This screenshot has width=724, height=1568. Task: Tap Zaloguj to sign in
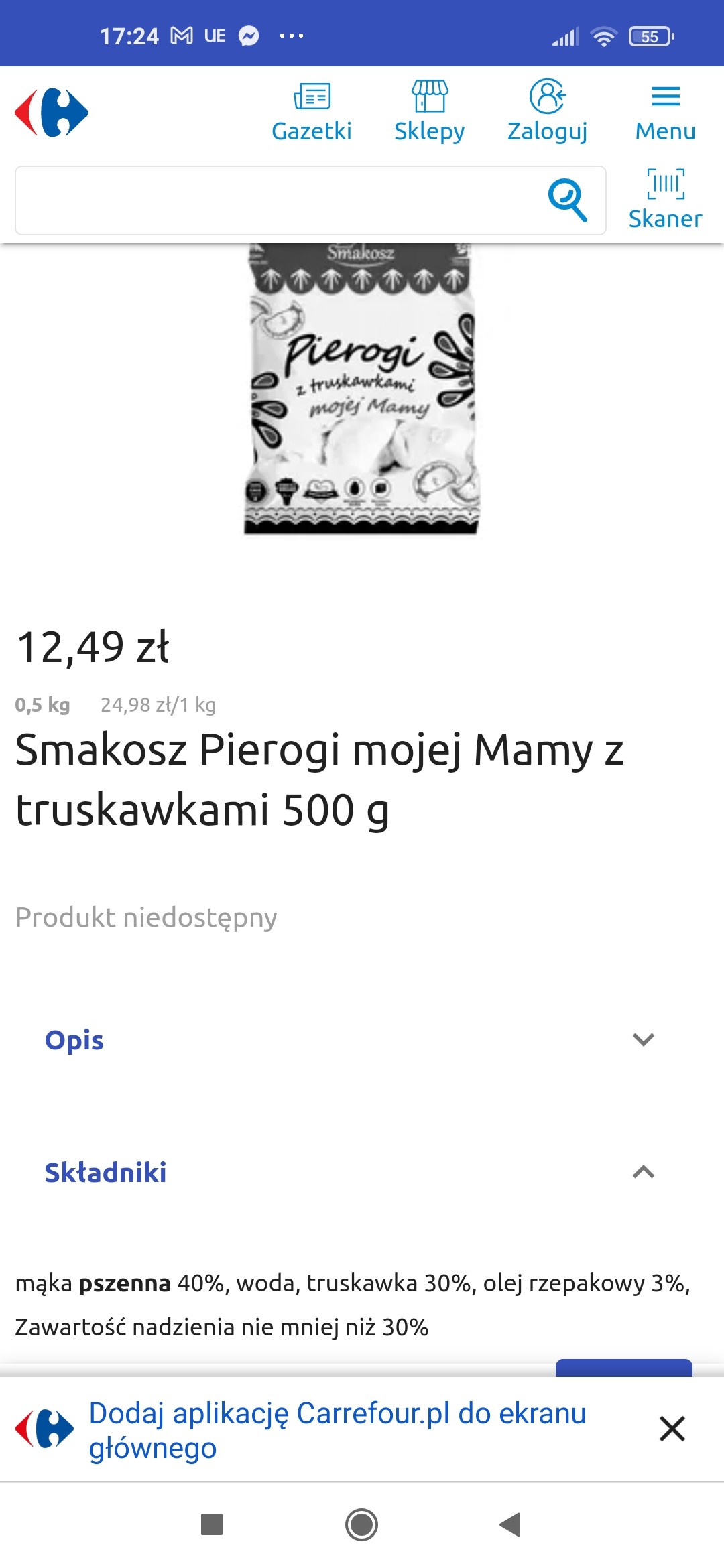pyautogui.click(x=547, y=112)
